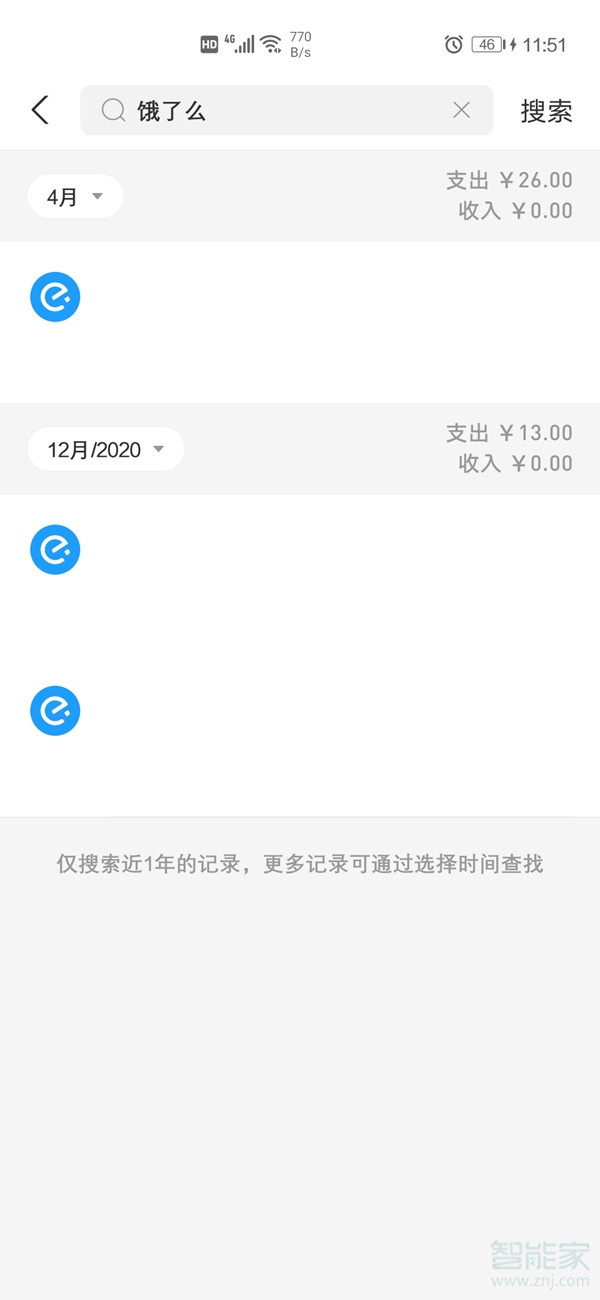
Task: Tap the 搜索 button
Action: [546, 111]
